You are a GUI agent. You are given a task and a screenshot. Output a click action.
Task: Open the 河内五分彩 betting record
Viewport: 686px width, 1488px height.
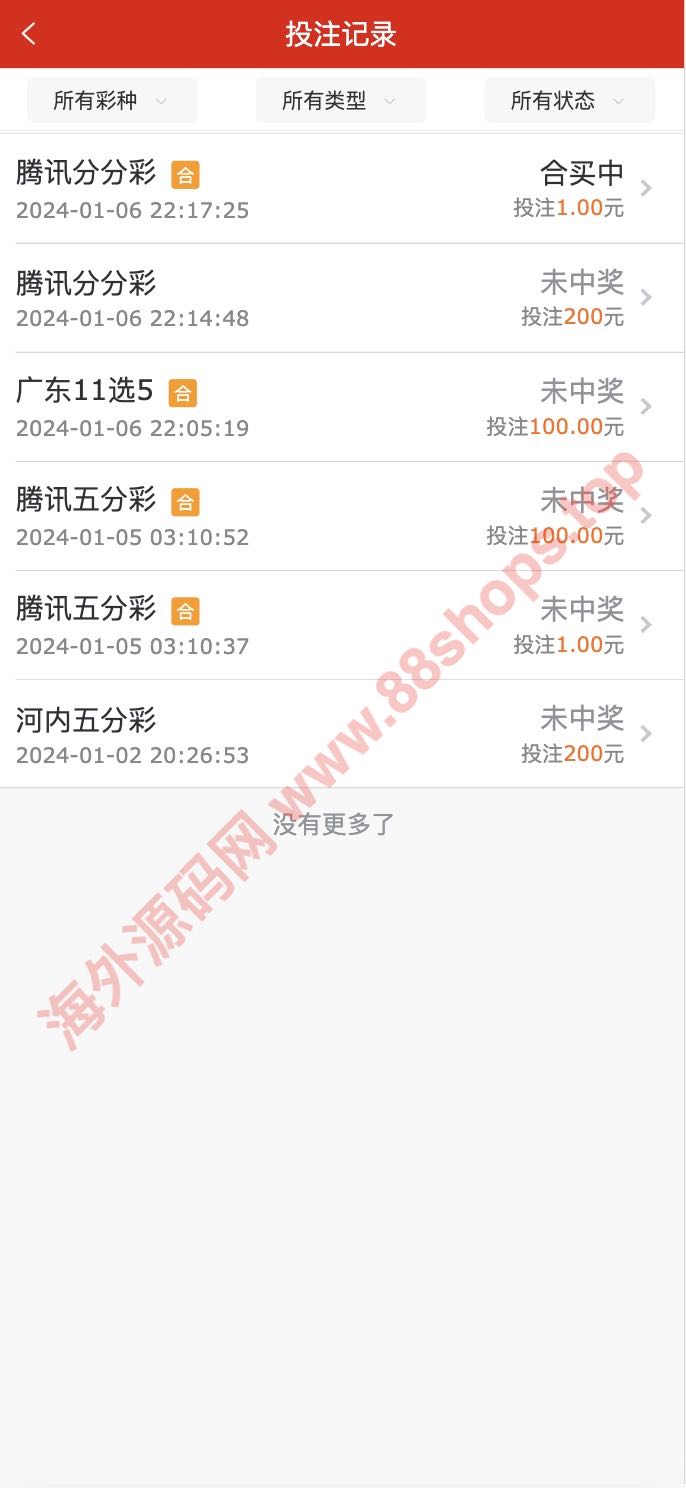pyautogui.click(x=342, y=734)
